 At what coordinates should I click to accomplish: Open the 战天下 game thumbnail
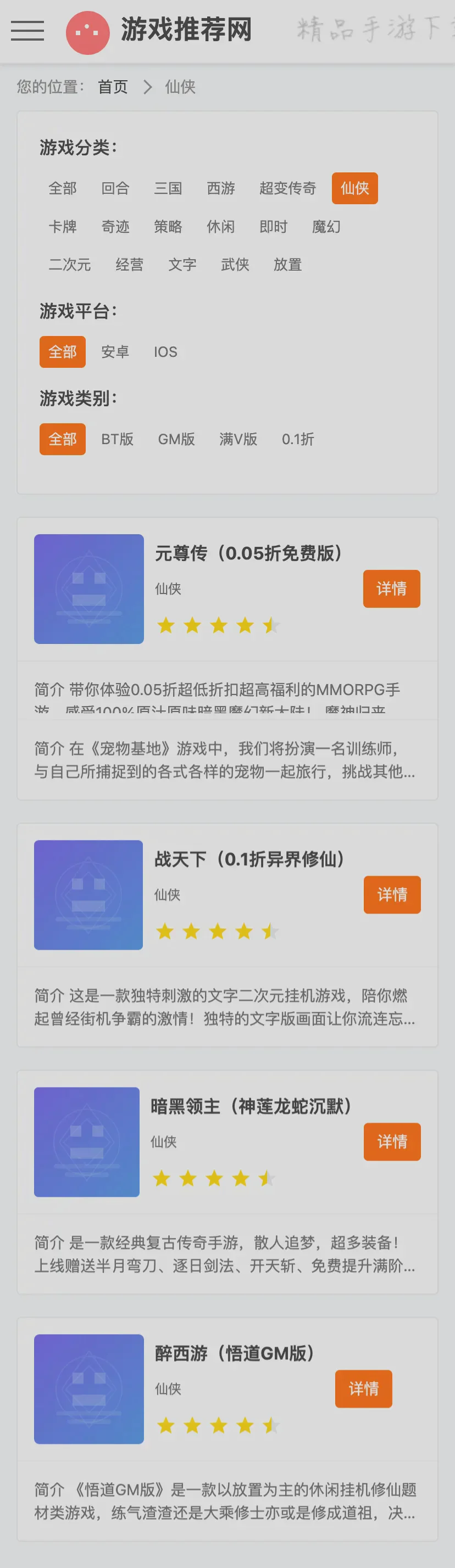[x=88, y=894]
